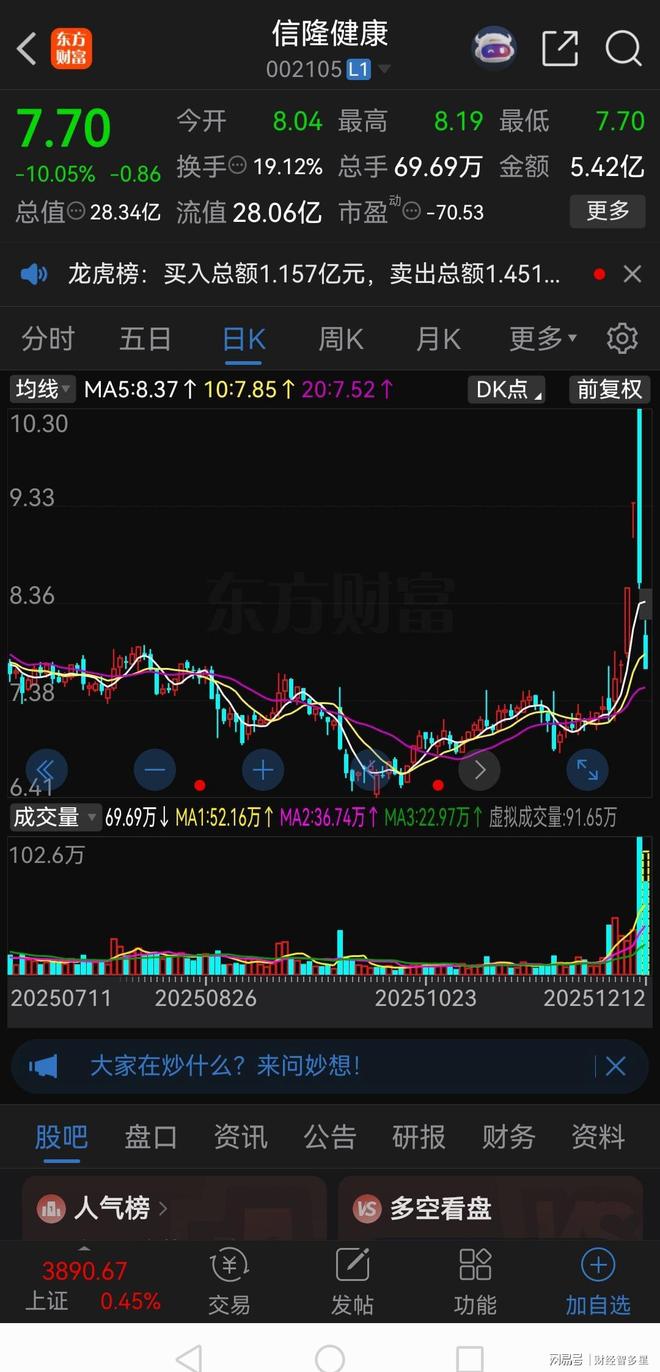This screenshot has height=1372, width=660.
Task: Close the 大家在炒什么 banner
Action: pos(615,1066)
